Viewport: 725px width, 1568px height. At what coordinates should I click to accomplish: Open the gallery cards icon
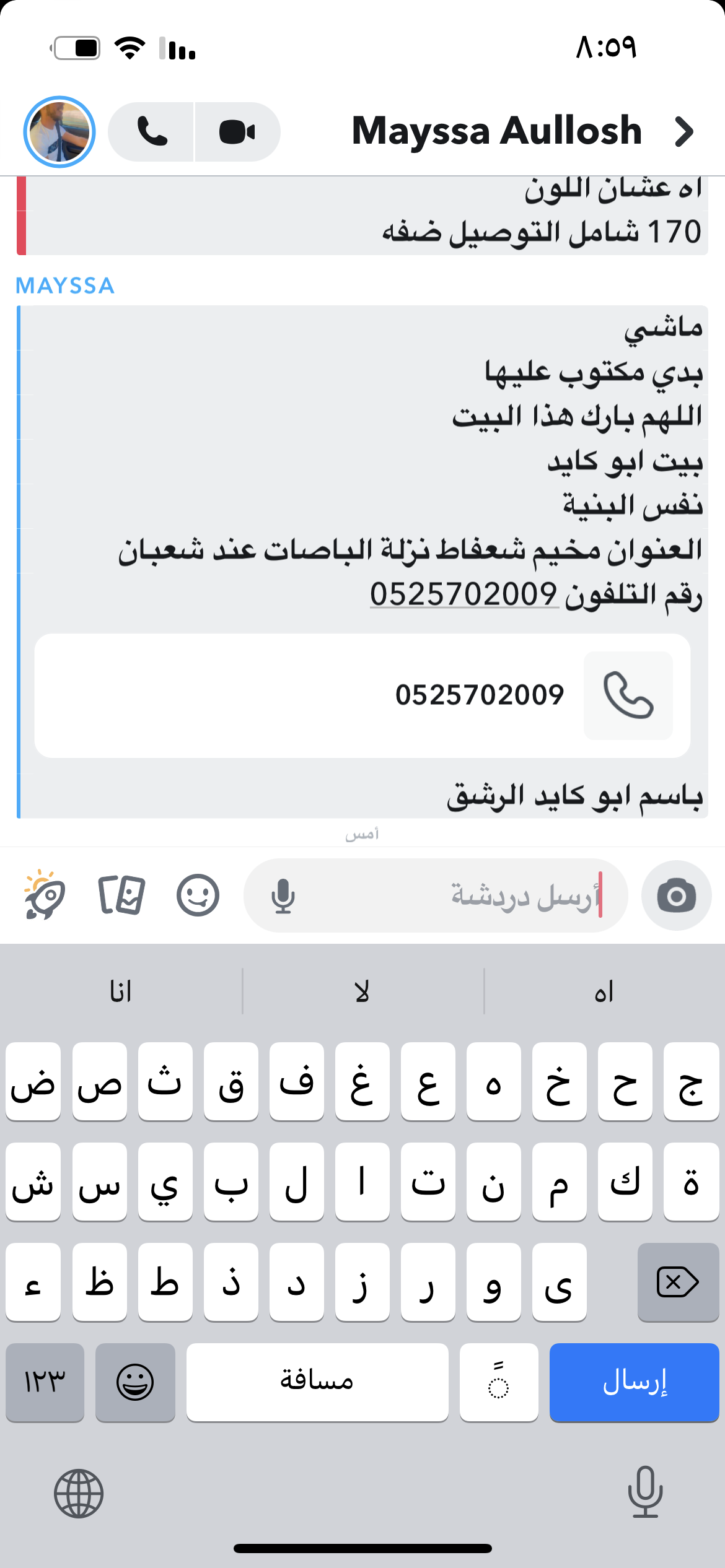pos(121,895)
